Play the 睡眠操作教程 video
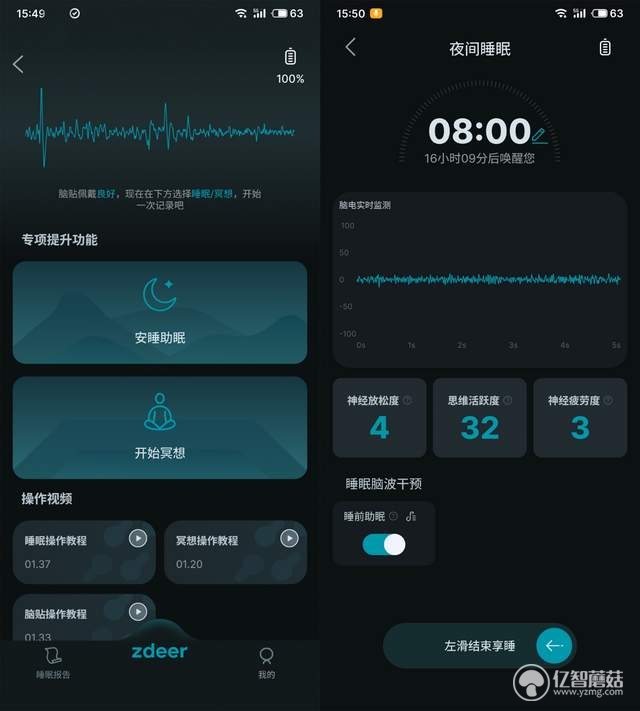 pos(138,538)
